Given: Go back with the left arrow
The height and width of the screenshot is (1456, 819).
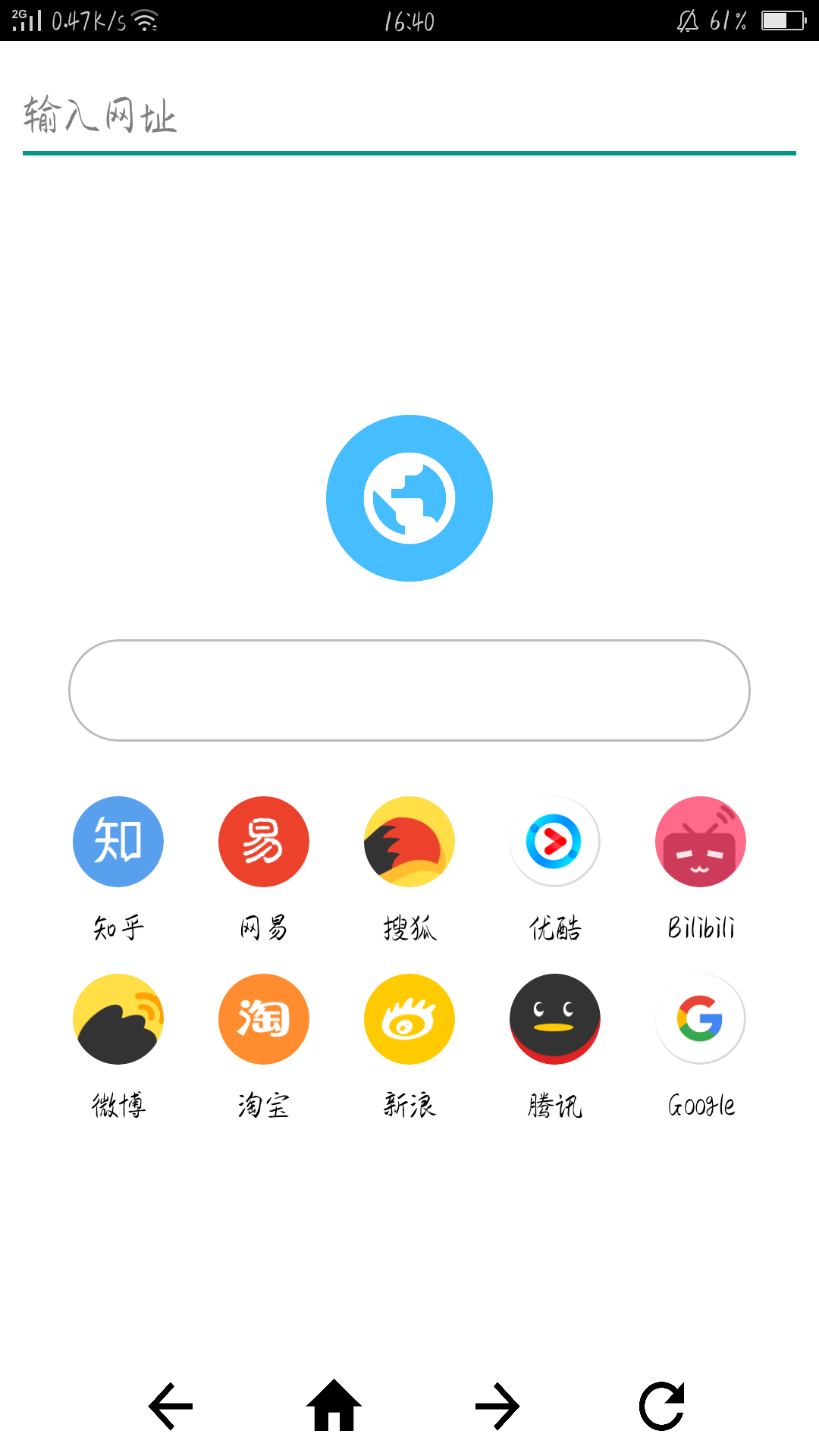Looking at the screenshot, I should pos(171,1407).
